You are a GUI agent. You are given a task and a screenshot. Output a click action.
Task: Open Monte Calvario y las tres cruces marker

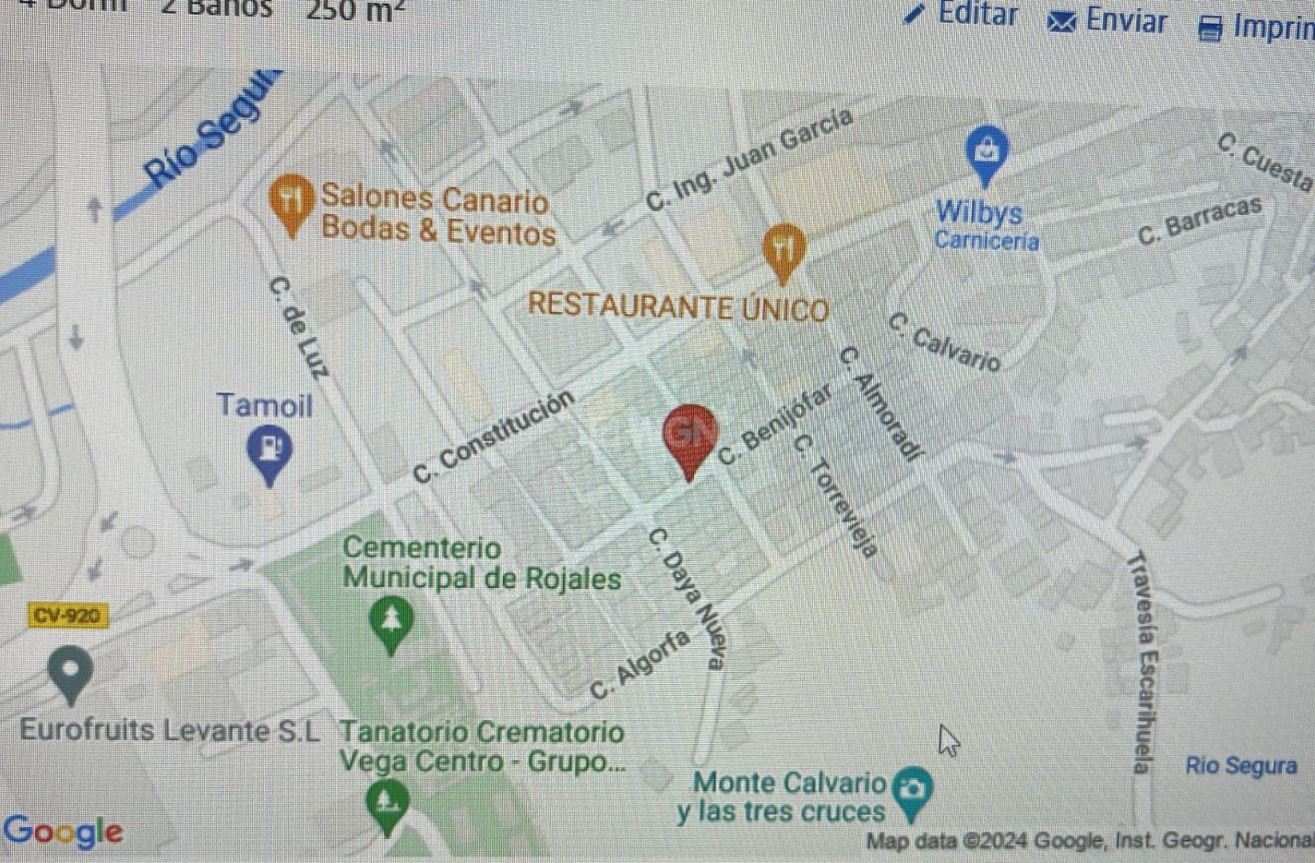(912, 789)
